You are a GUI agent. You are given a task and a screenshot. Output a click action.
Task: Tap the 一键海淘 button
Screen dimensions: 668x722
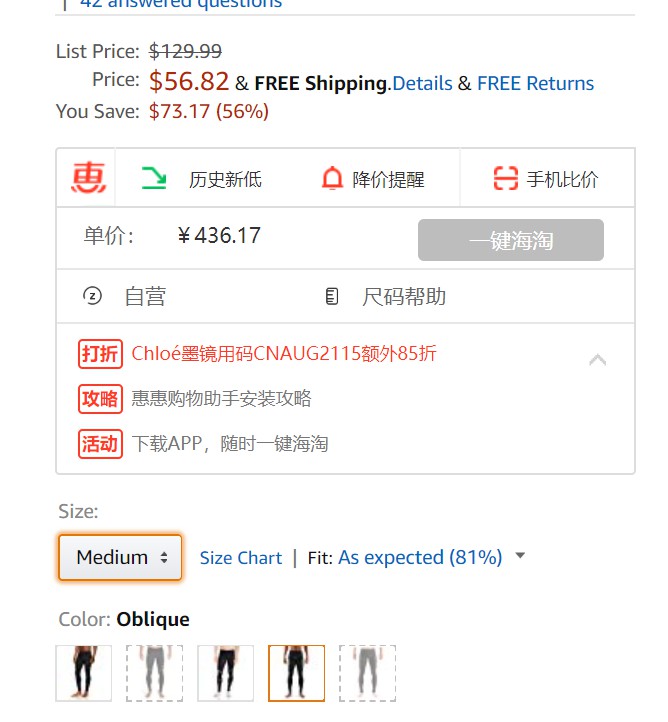tap(510, 240)
